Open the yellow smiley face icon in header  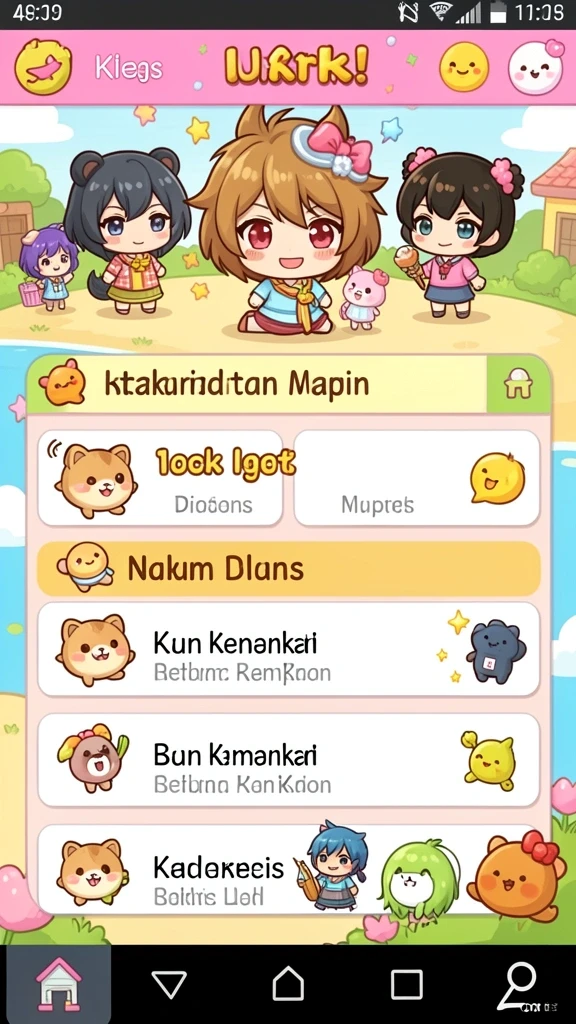tap(464, 67)
